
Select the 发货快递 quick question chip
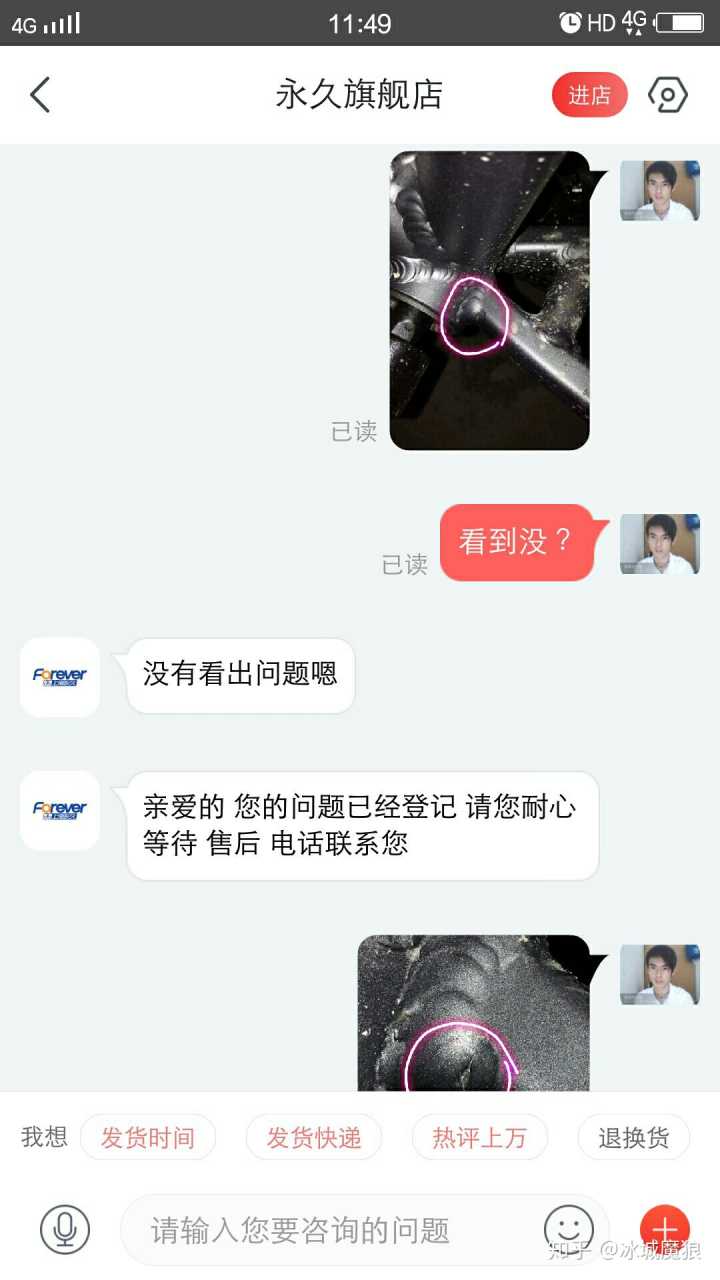tap(314, 1137)
